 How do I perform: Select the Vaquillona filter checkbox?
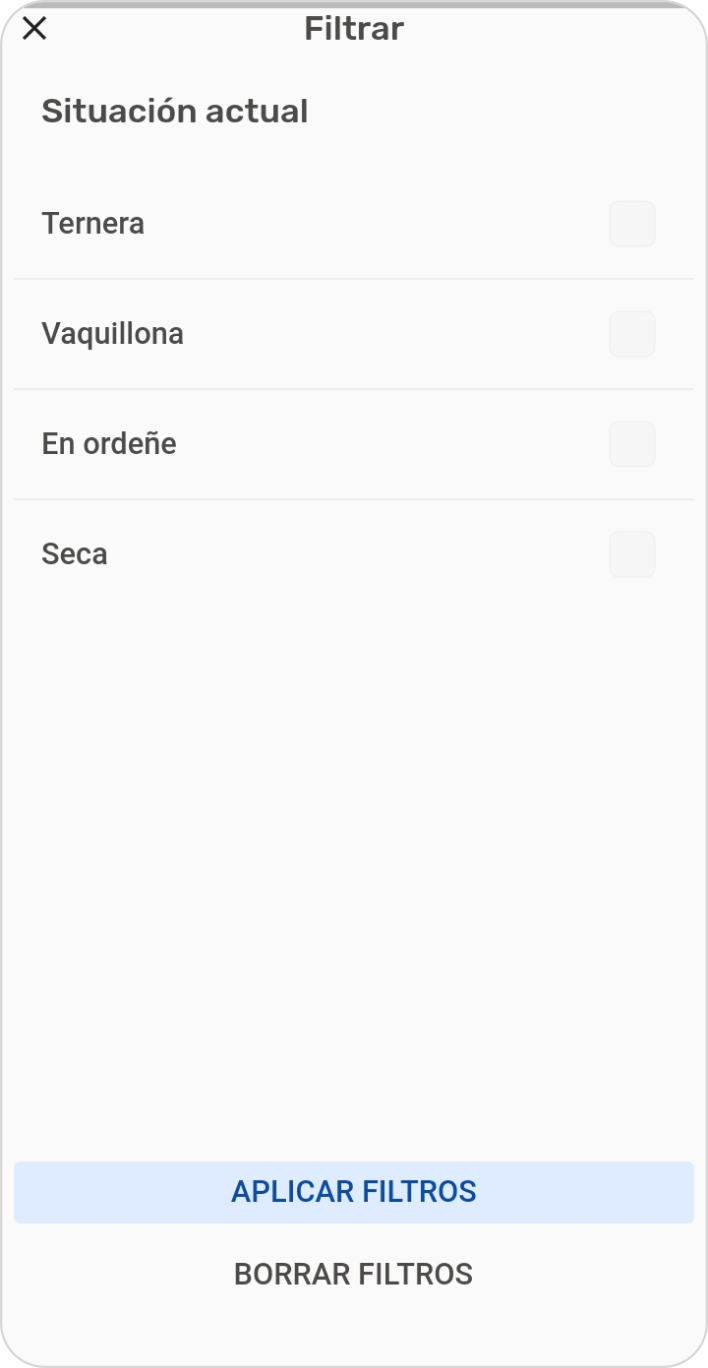click(632, 334)
